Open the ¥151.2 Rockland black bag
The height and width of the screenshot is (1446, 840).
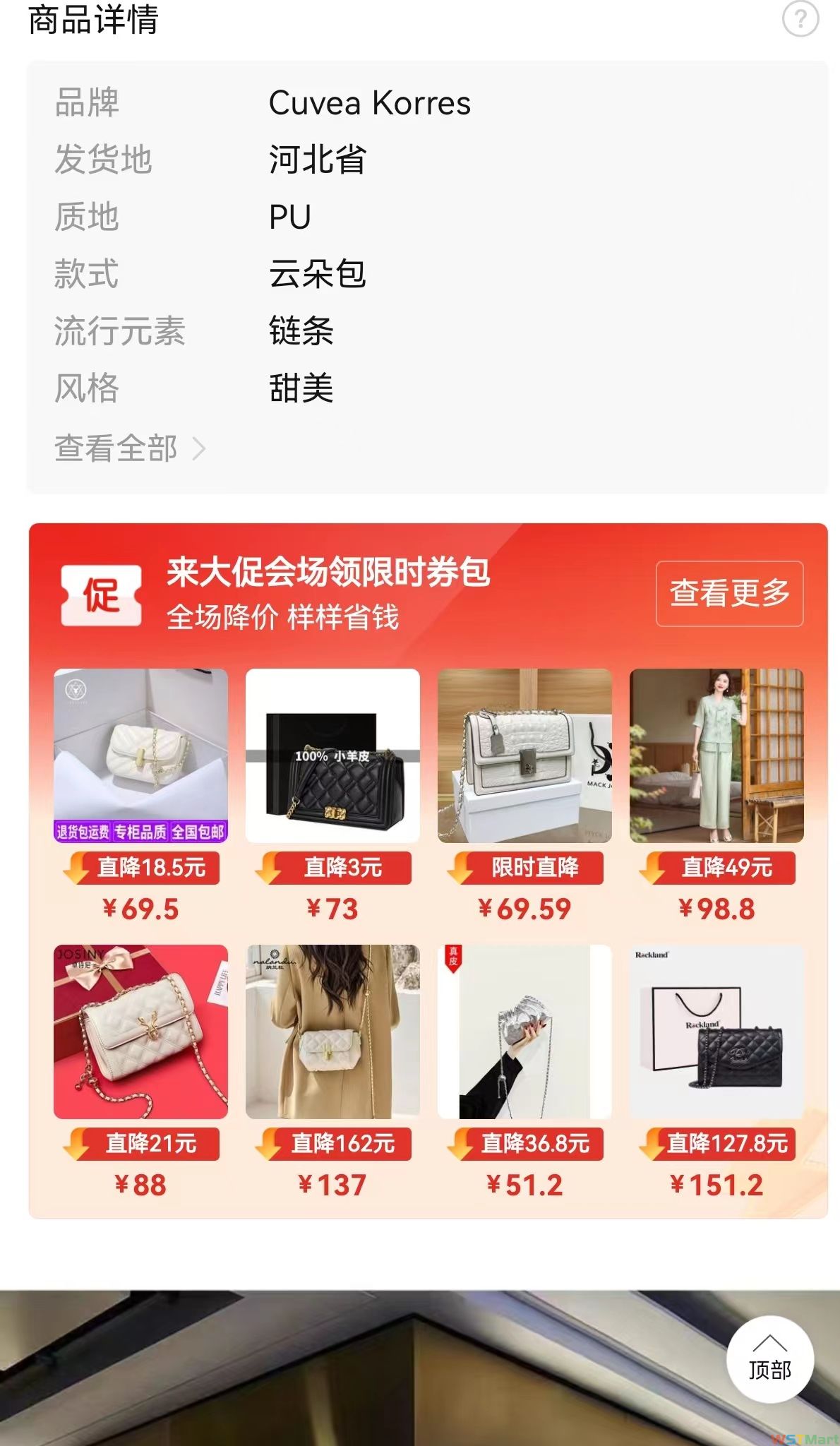pyautogui.click(x=716, y=1032)
